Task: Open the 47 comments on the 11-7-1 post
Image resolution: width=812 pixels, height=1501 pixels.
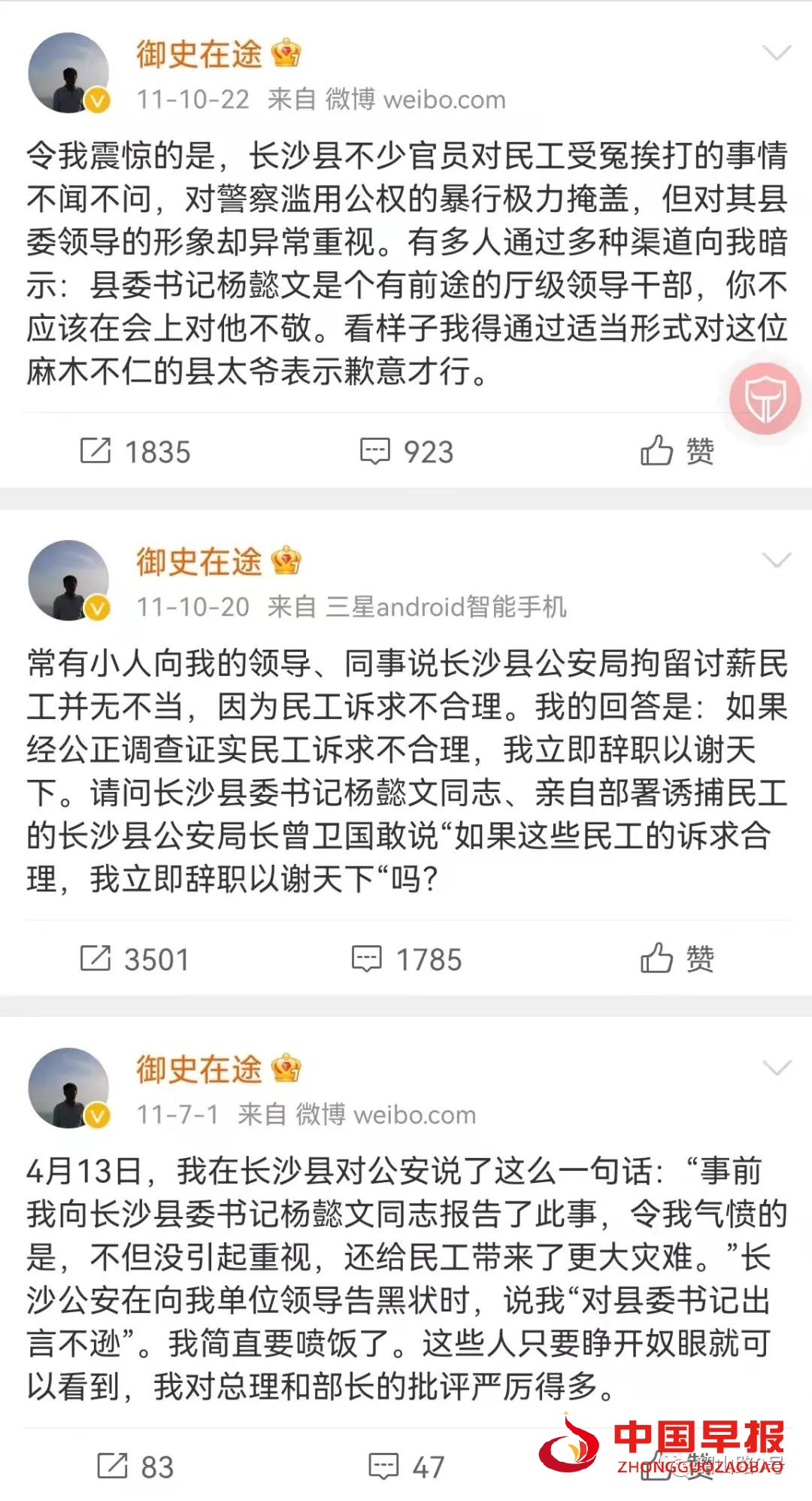Action: (x=407, y=1467)
